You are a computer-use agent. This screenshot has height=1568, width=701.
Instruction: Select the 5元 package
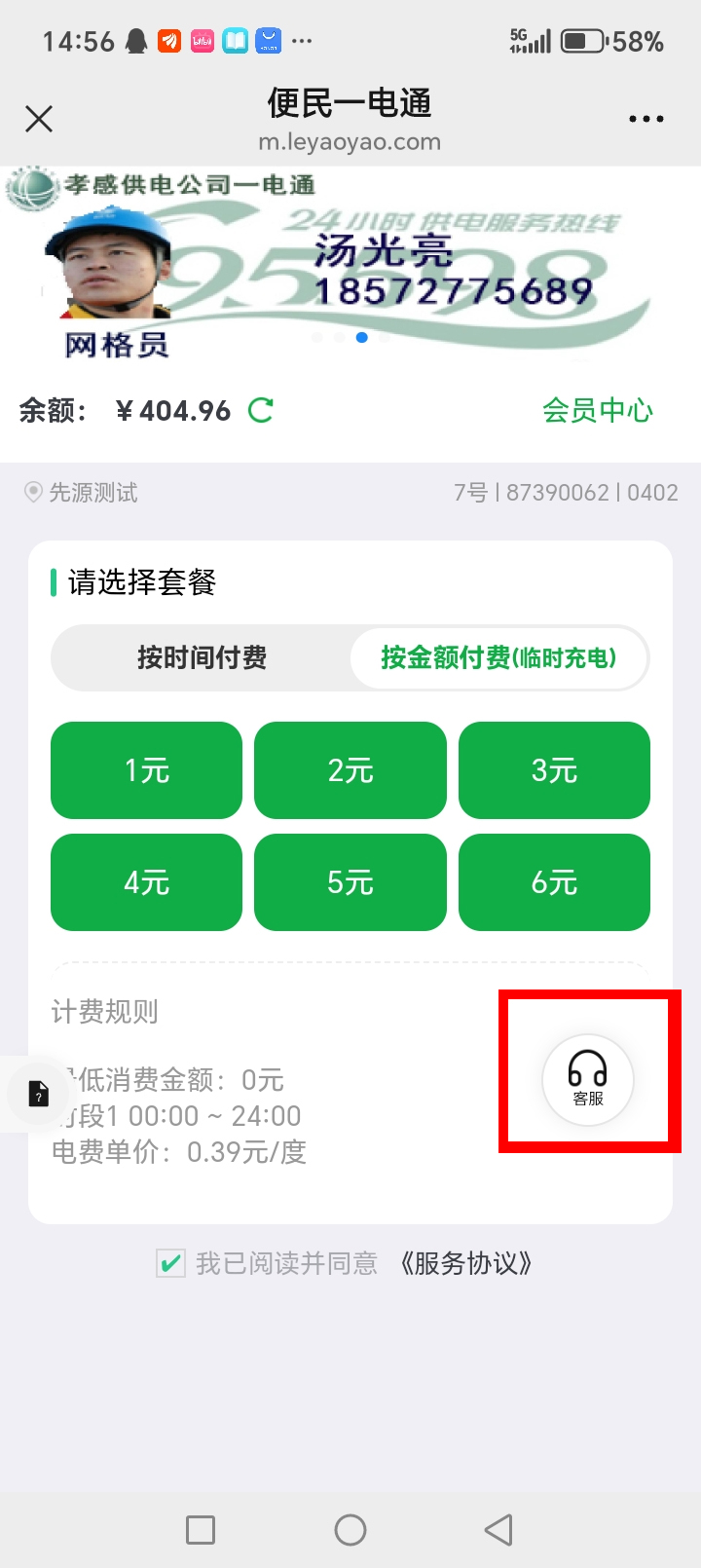pos(350,882)
